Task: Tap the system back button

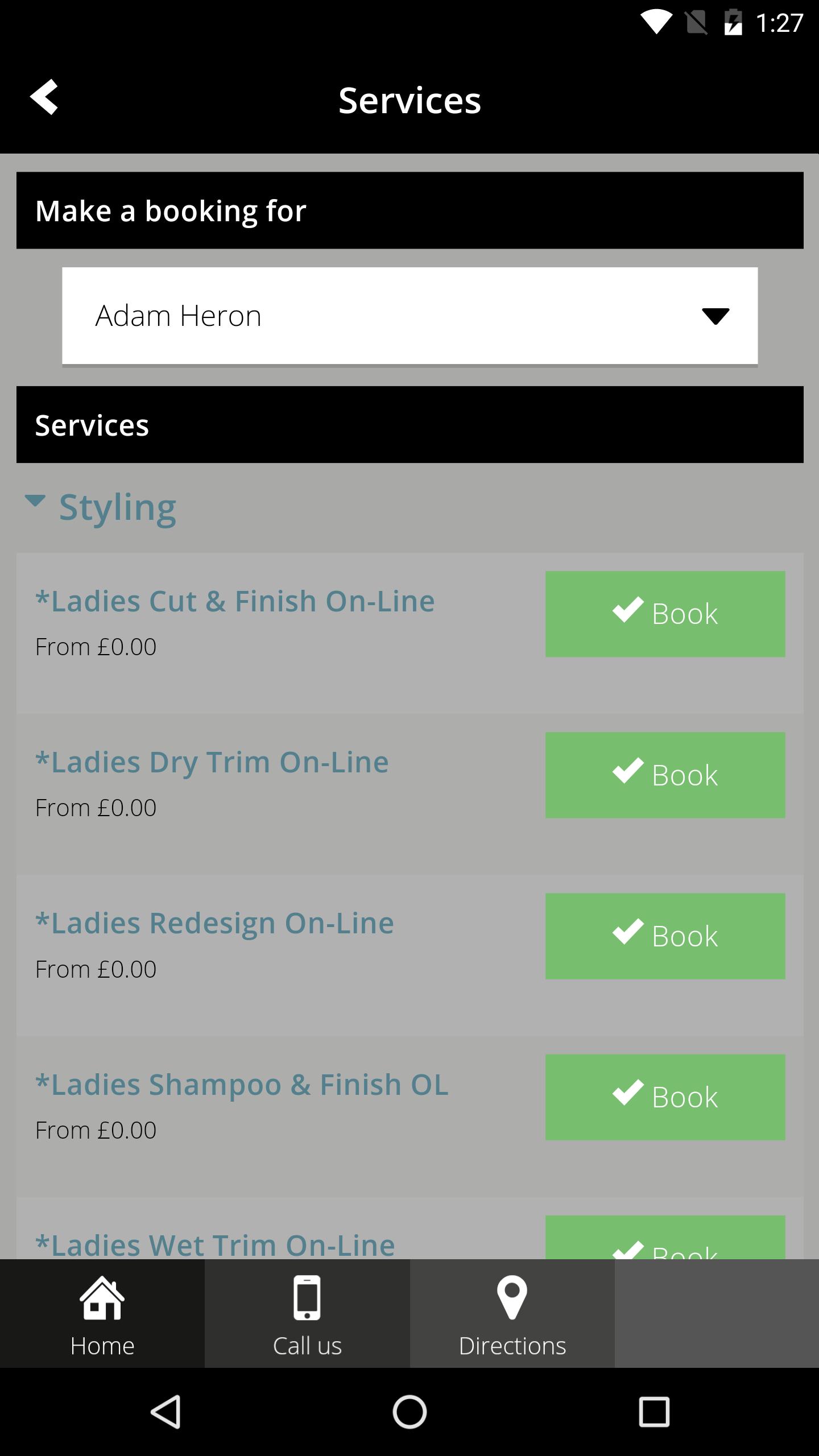Action: (165, 1412)
